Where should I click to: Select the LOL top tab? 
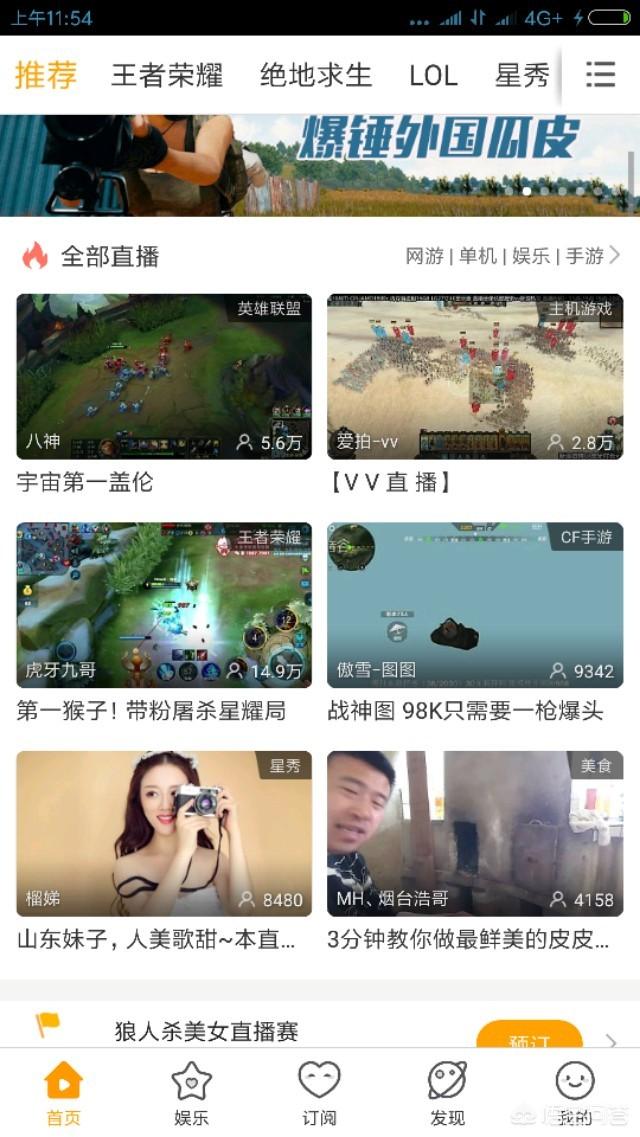click(433, 75)
